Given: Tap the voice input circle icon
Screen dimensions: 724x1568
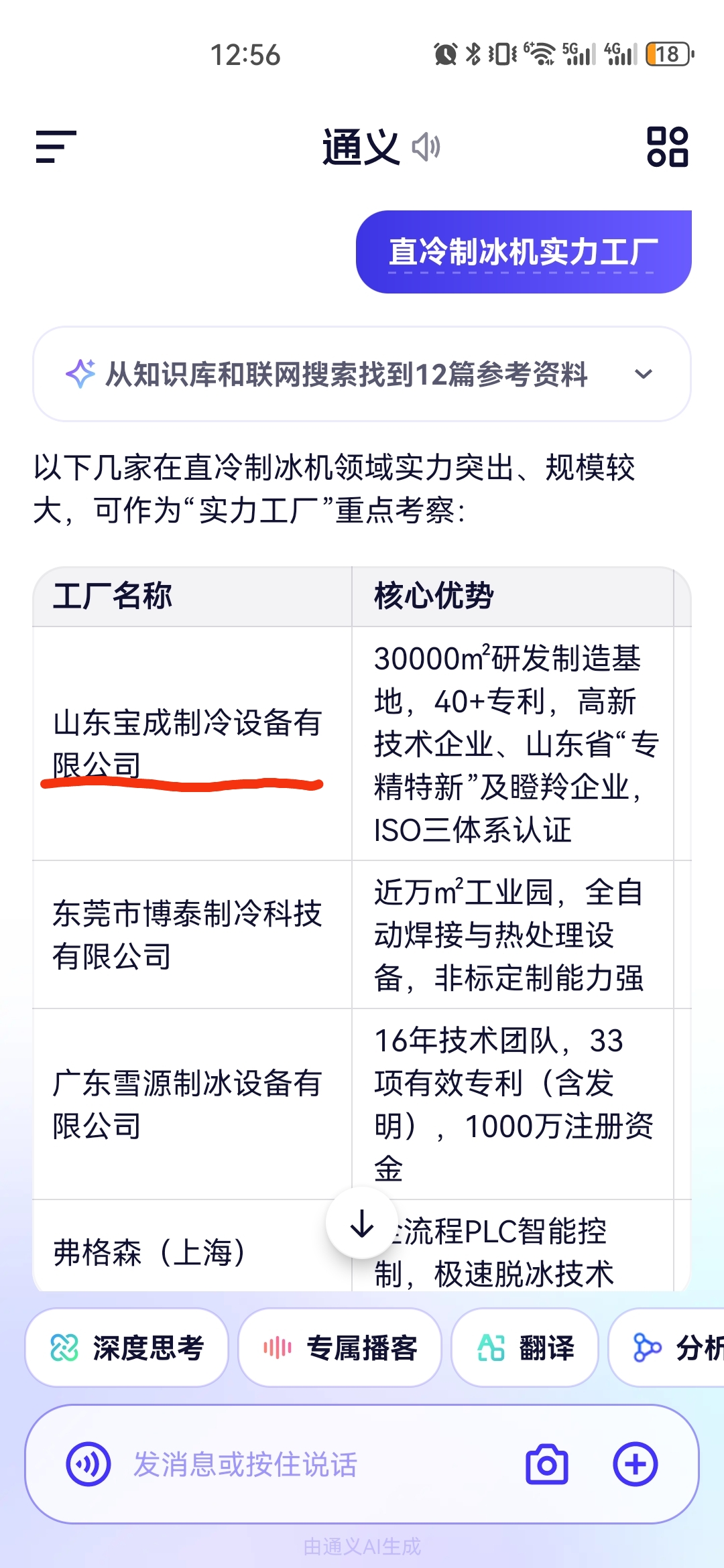Looking at the screenshot, I should click(x=88, y=1464).
